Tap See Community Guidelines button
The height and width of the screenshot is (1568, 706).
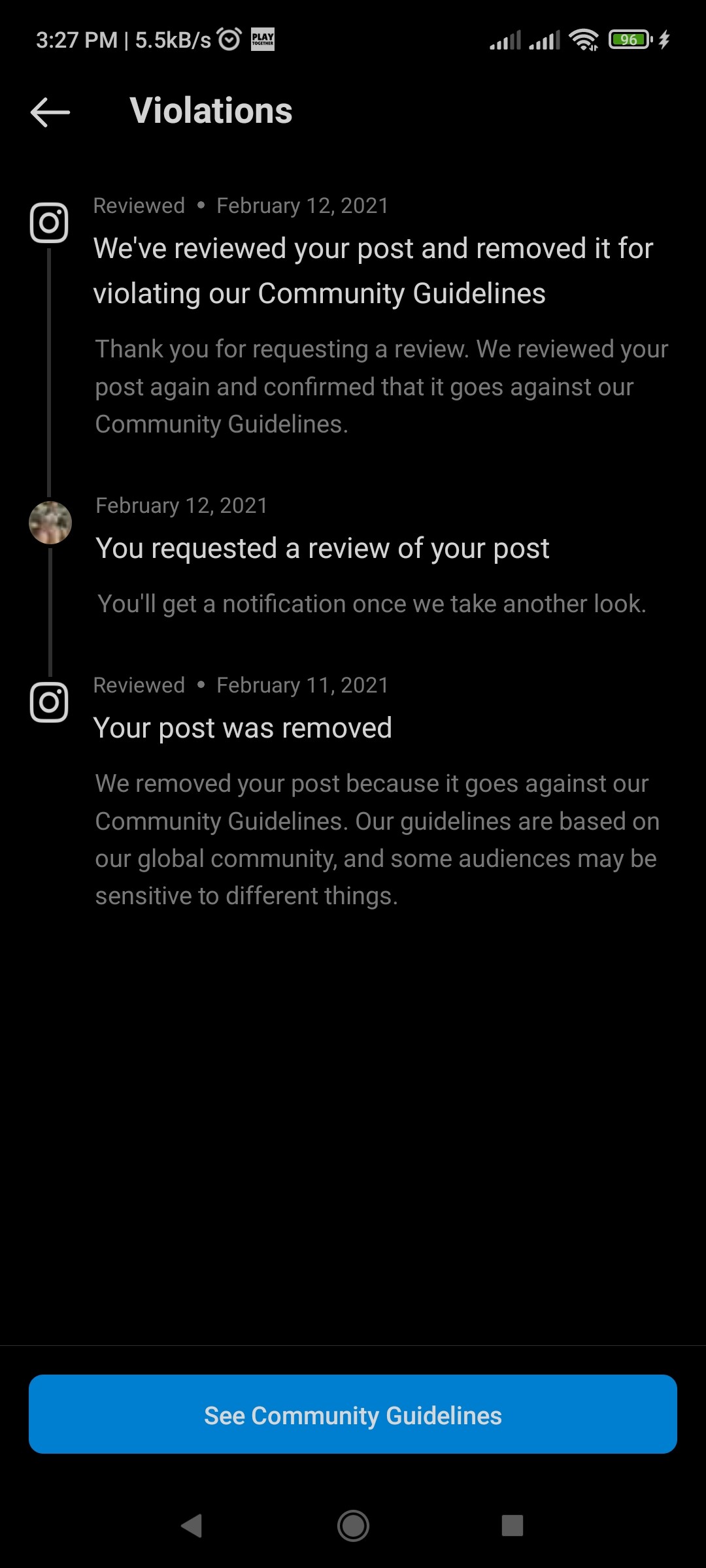tap(353, 1414)
